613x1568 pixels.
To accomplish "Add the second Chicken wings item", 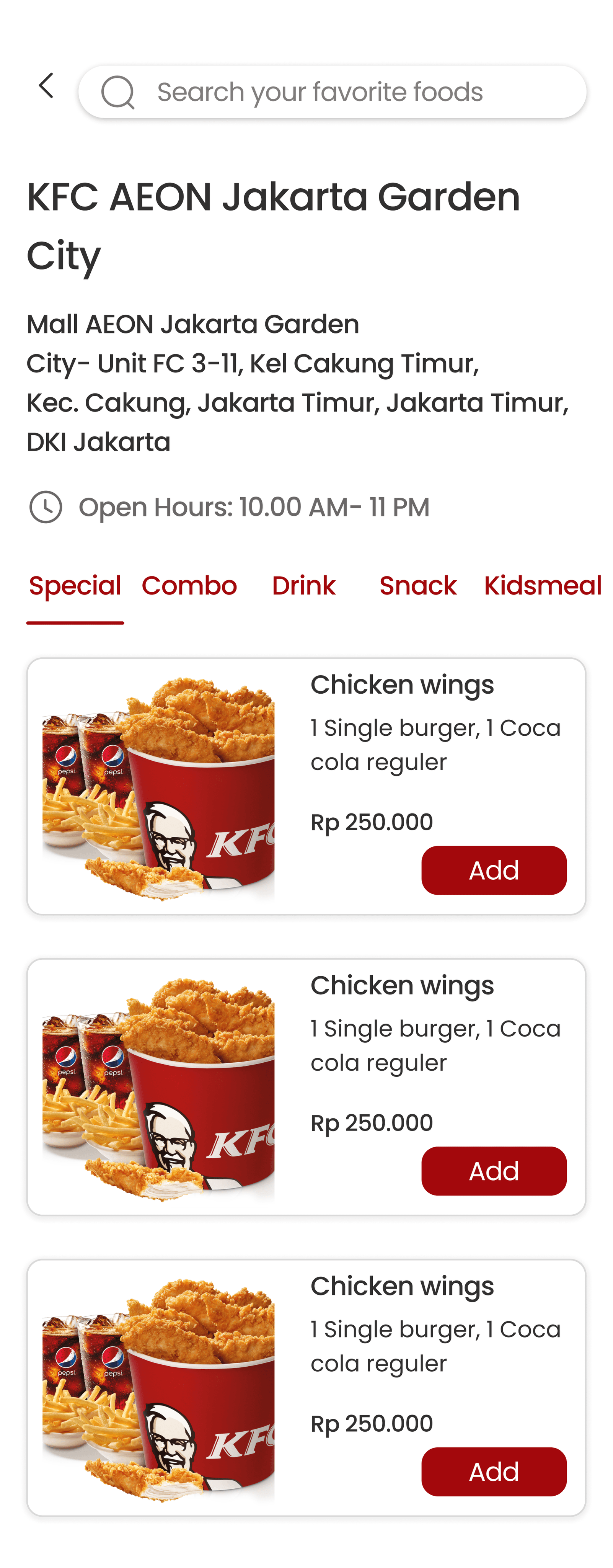I will (x=494, y=1171).
